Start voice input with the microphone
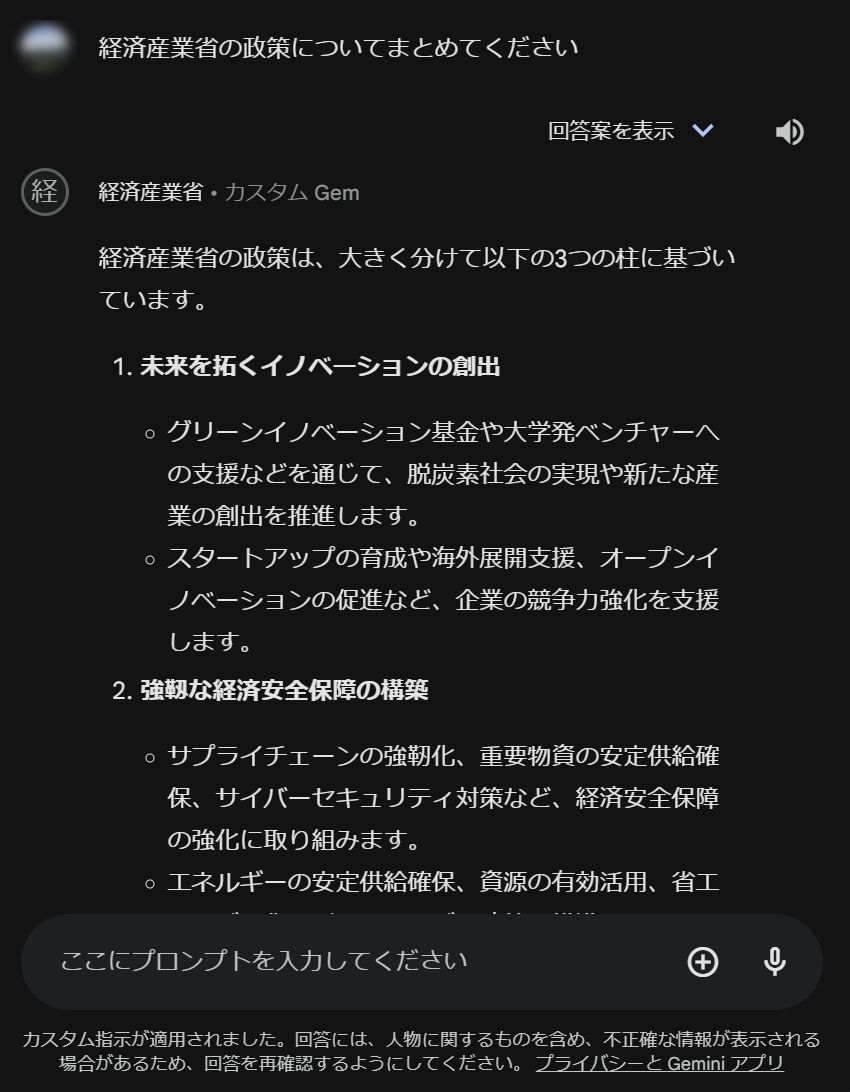This screenshot has height=1092, width=850. [774, 962]
